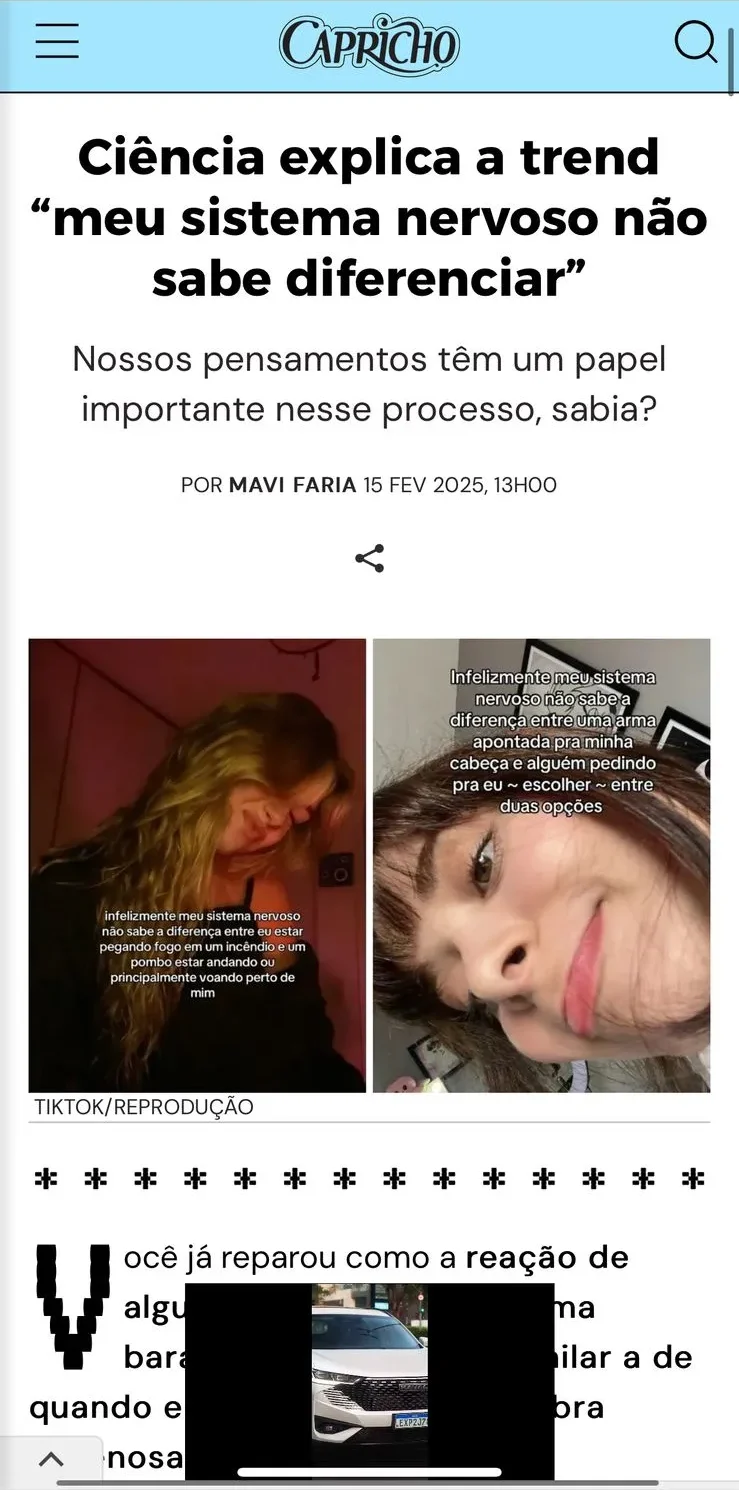Expand the bottom-left up arrow
The image size is (739, 1490).
[x=51, y=1460]
